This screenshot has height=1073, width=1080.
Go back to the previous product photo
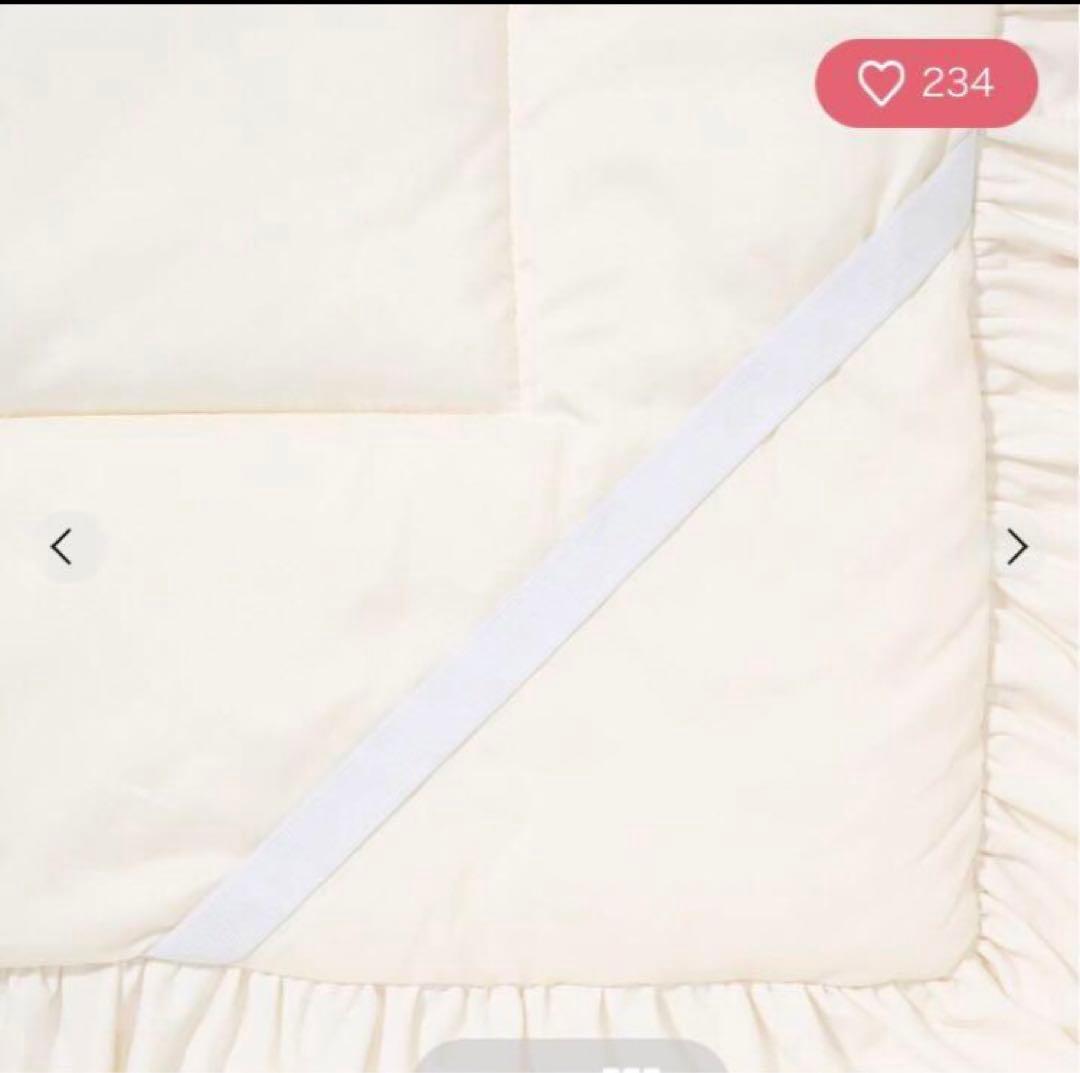[x=62, y=547]
